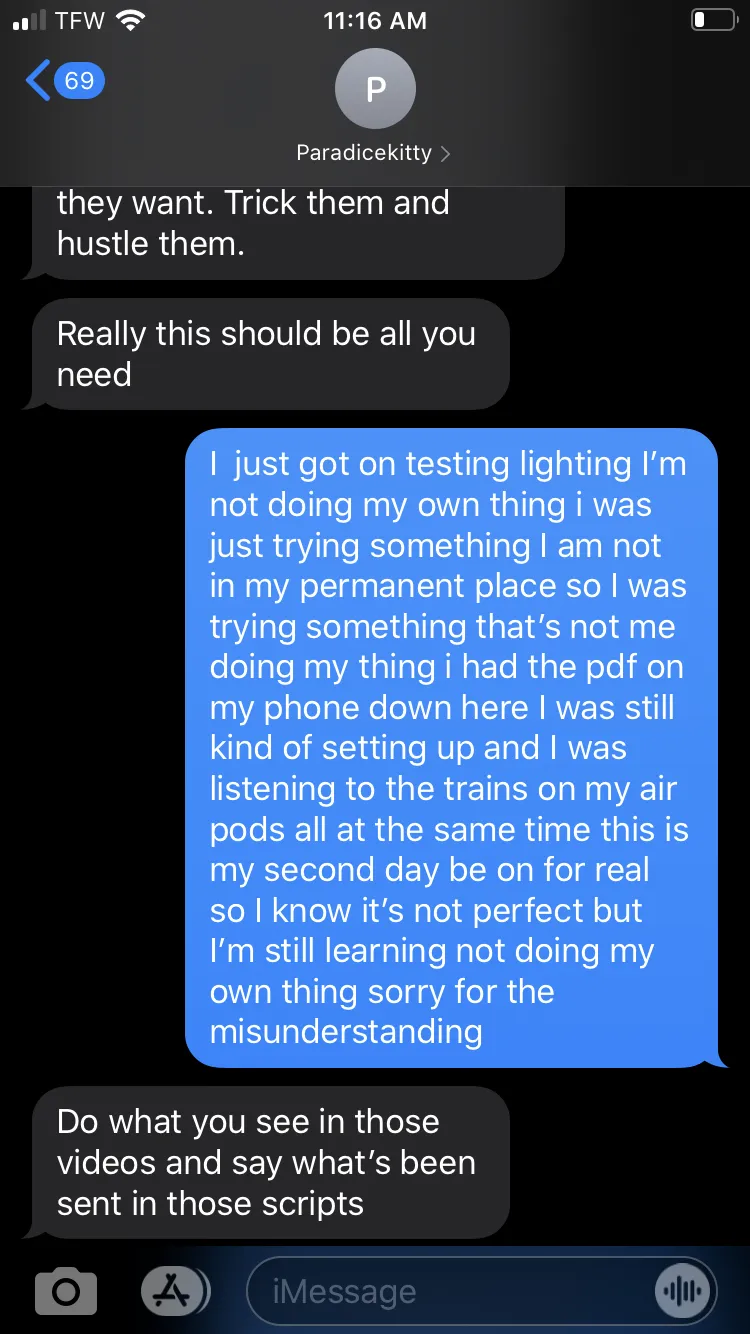Open the camera to attach a photo
Screen dimensions: 750x1334
[x=66, y=1292]
